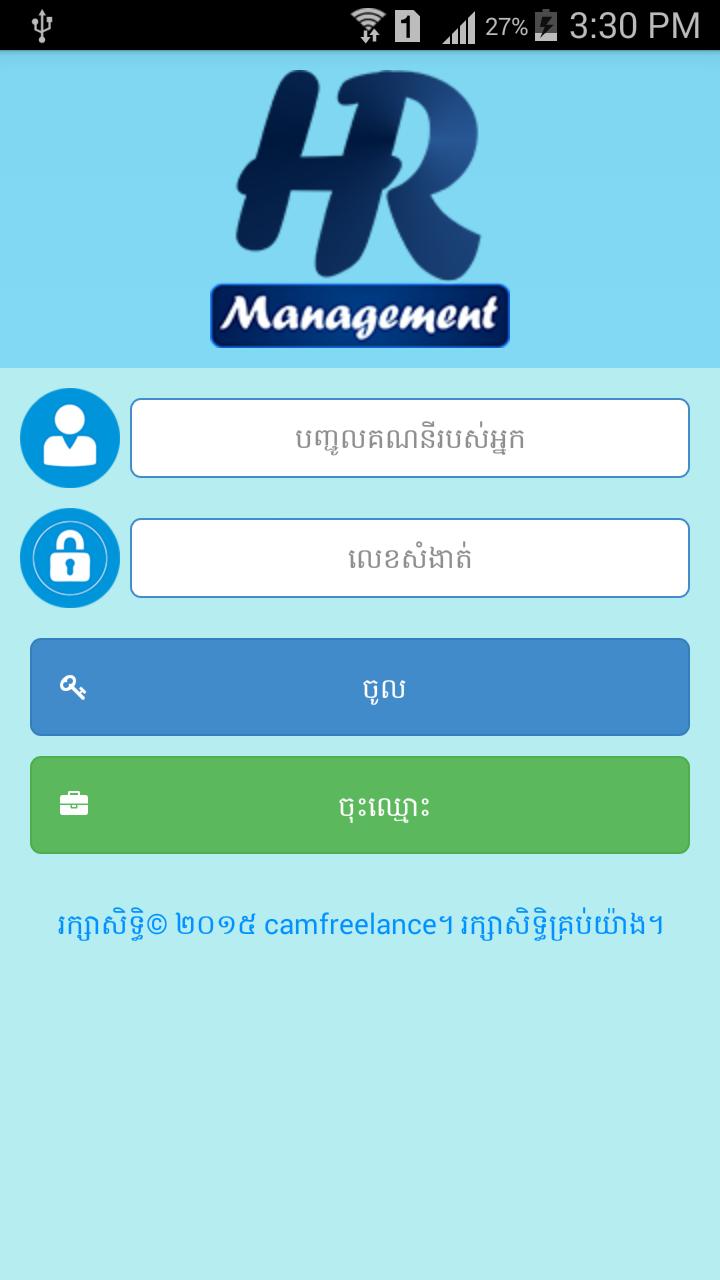
Task: Tap the SIM card indicator in status bar
Action: coord(404,26)
